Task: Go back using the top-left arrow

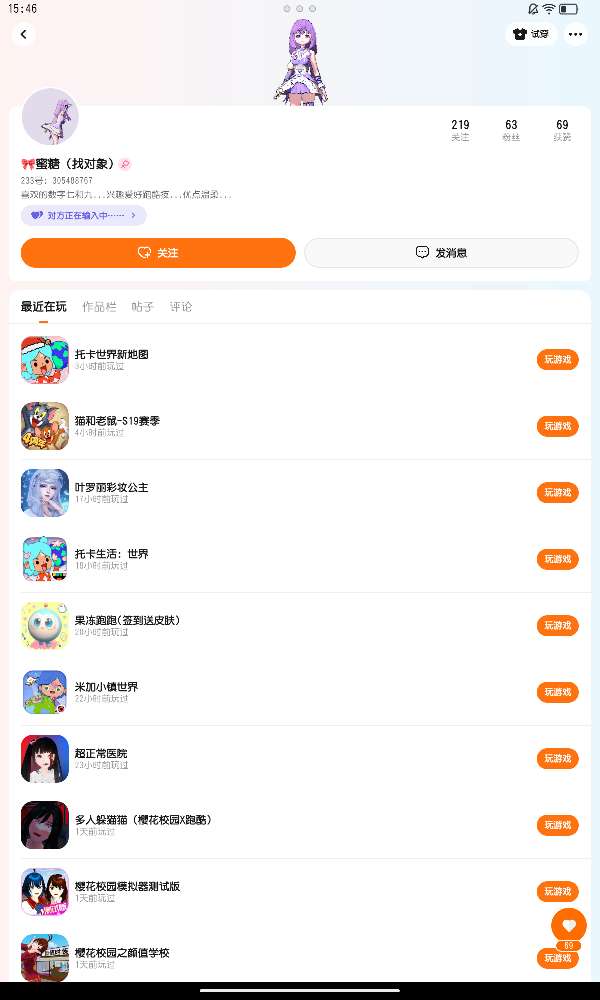Action: [x=24, y=34]
